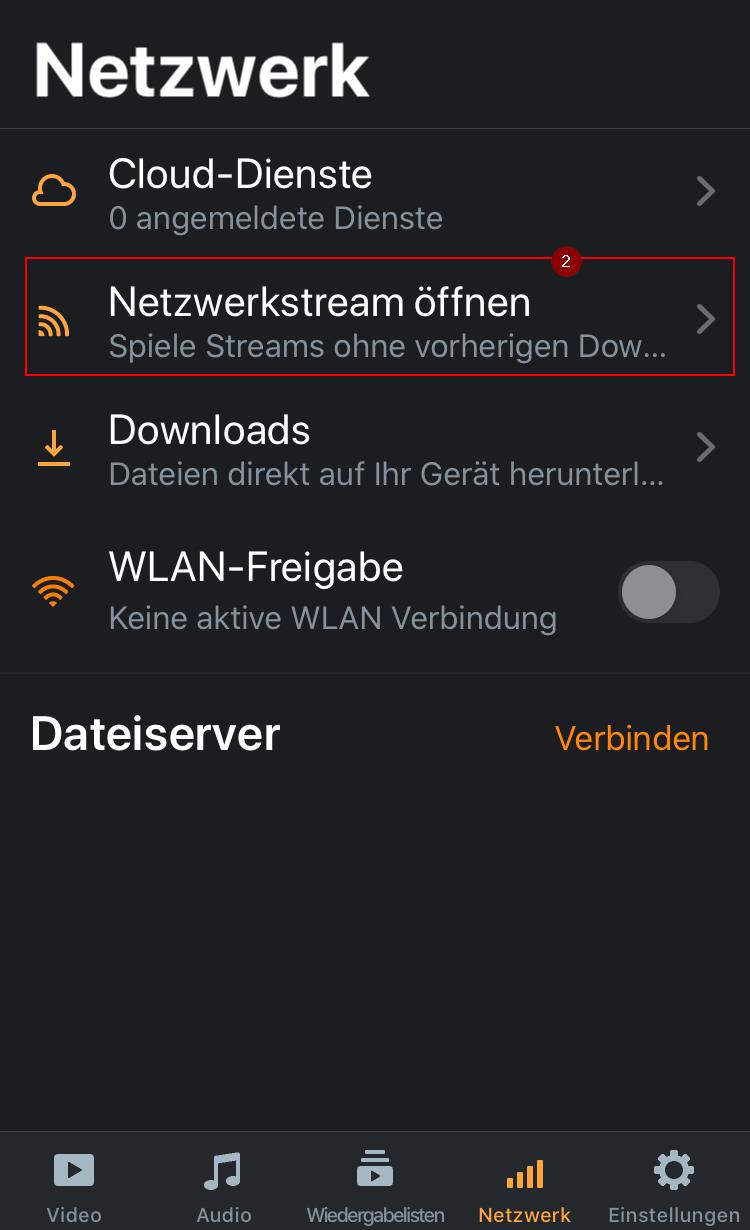Switch to the Audio tab
Image resolution: width=750 pixels, height=1230 pixels.
224,1186
